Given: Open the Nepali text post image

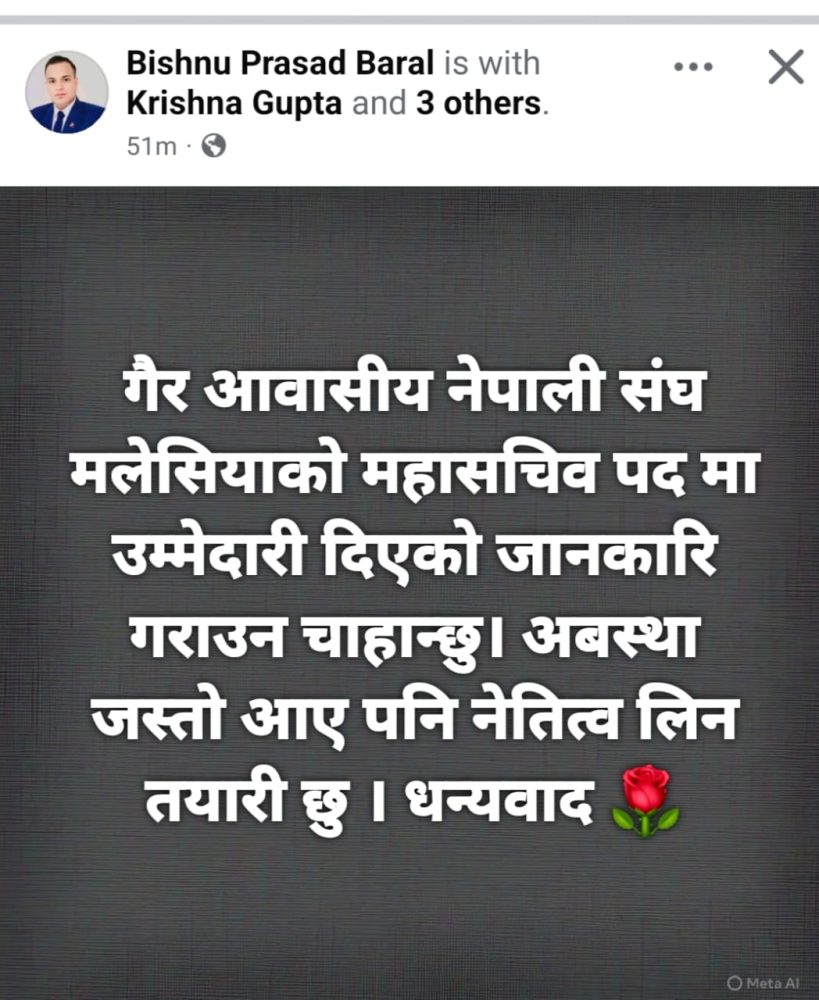Looking at the screenshot, I should point(409,592).
